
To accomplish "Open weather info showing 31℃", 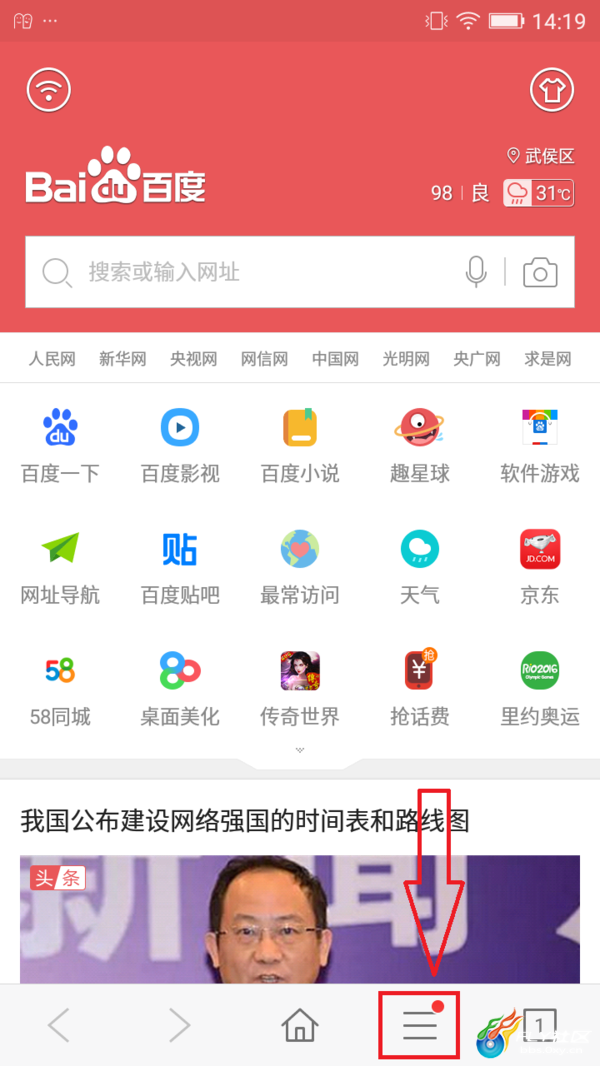I will pos(539,193).
